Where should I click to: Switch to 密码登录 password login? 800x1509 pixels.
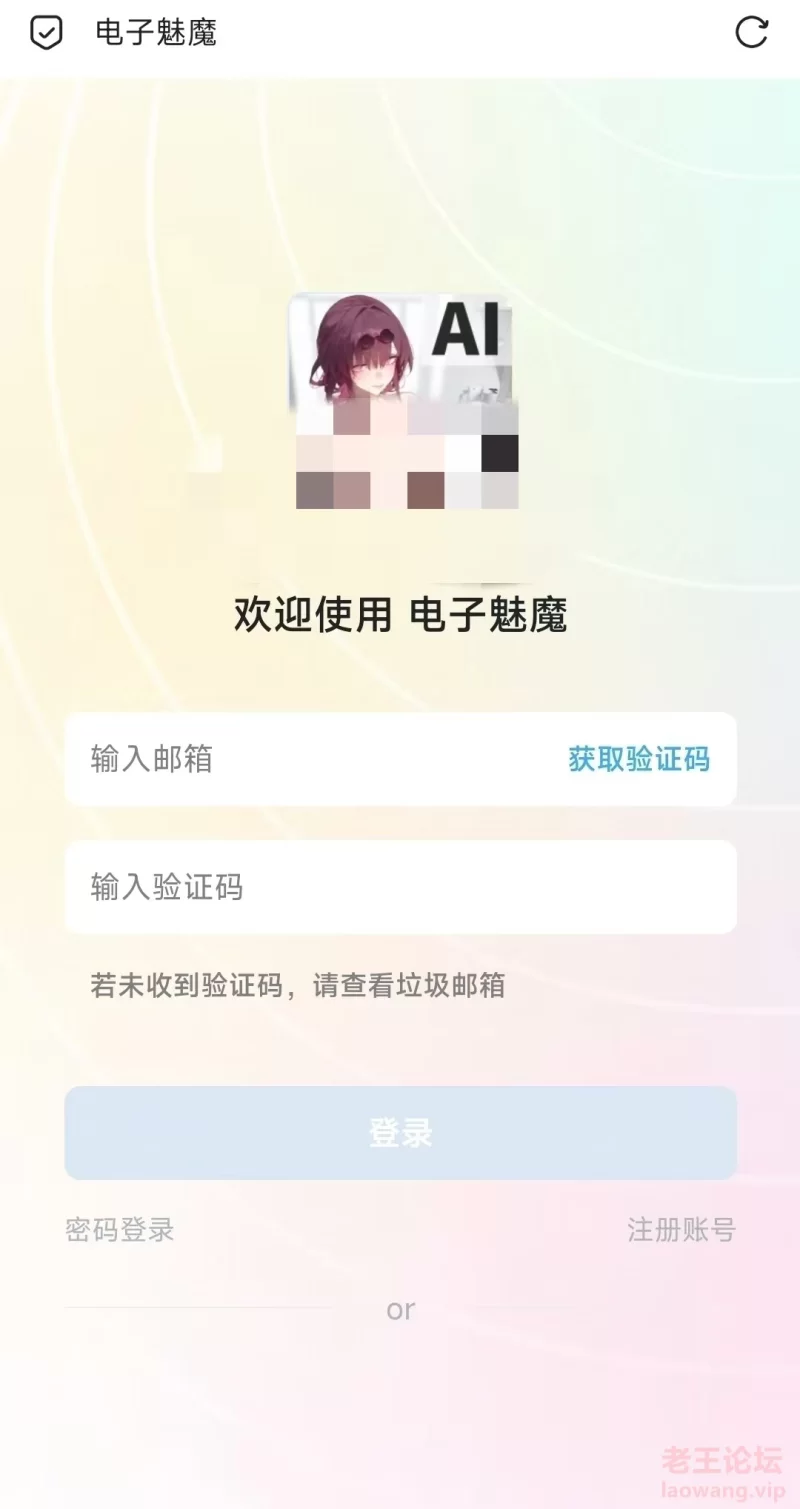pyautogui.click(x=120, y=1229)
